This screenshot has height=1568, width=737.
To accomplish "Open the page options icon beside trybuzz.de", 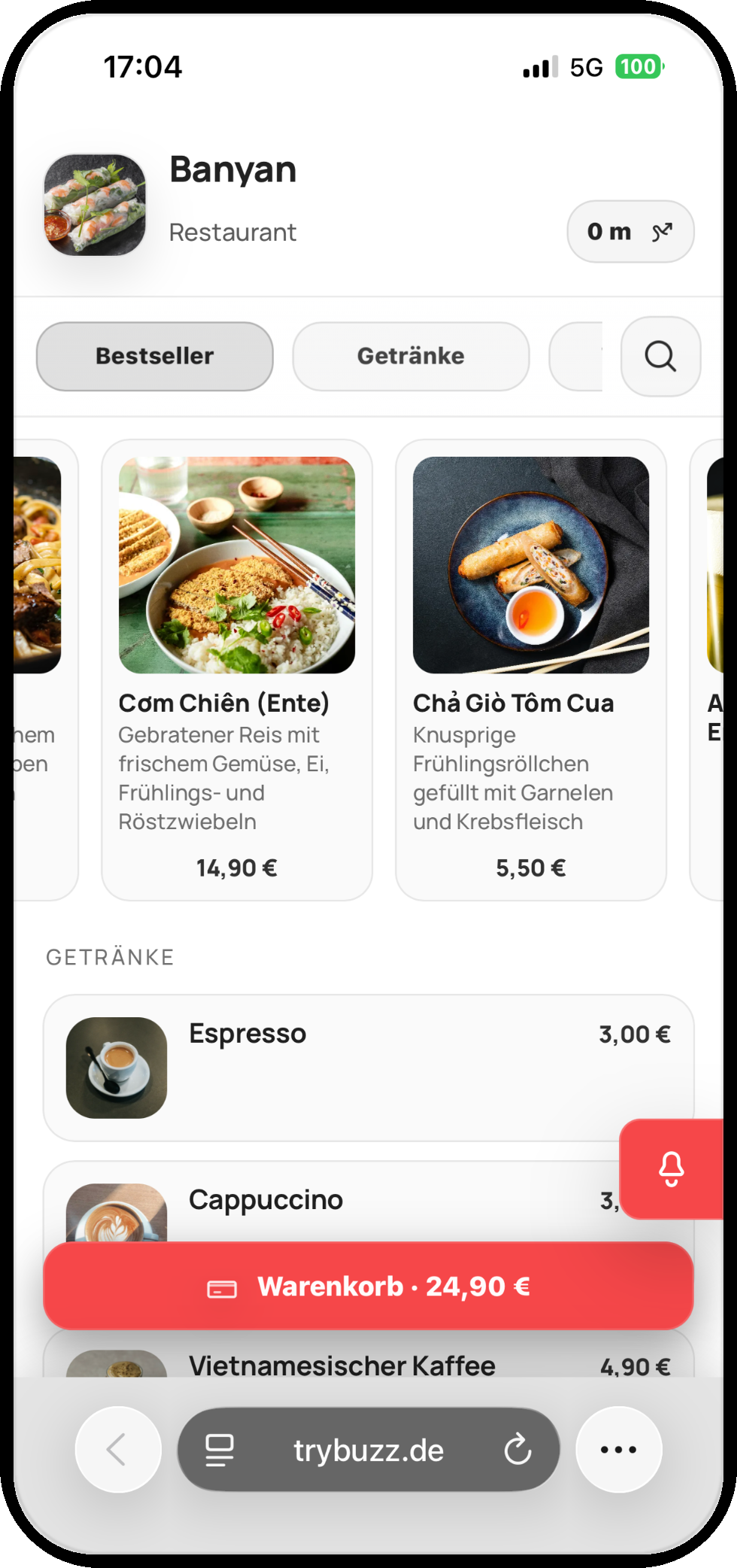I will point(220,1449).
